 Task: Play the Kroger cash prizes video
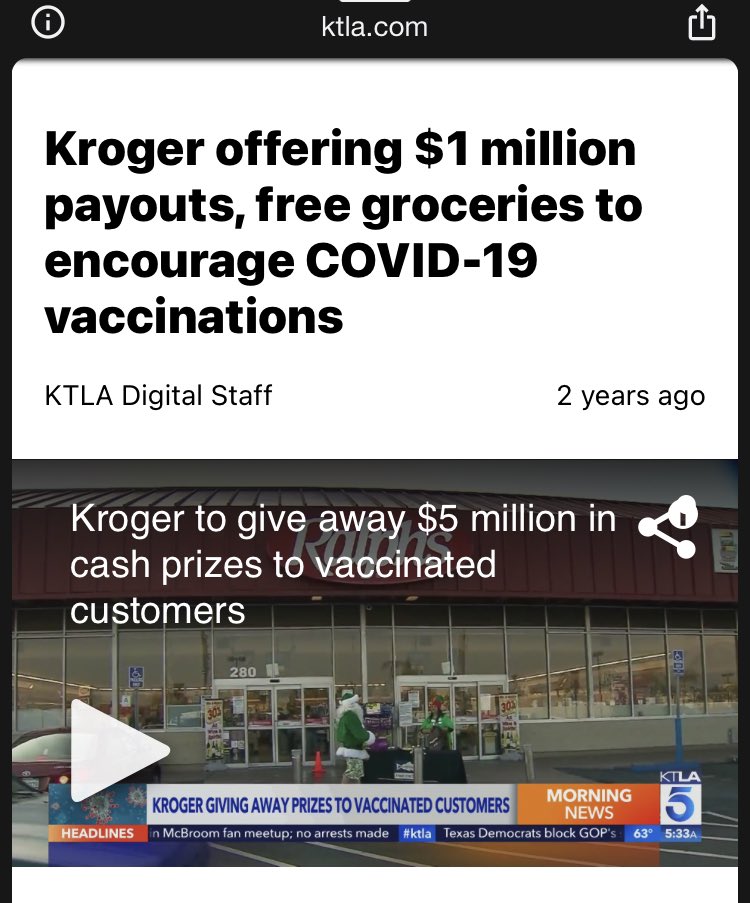coord(120,750)
